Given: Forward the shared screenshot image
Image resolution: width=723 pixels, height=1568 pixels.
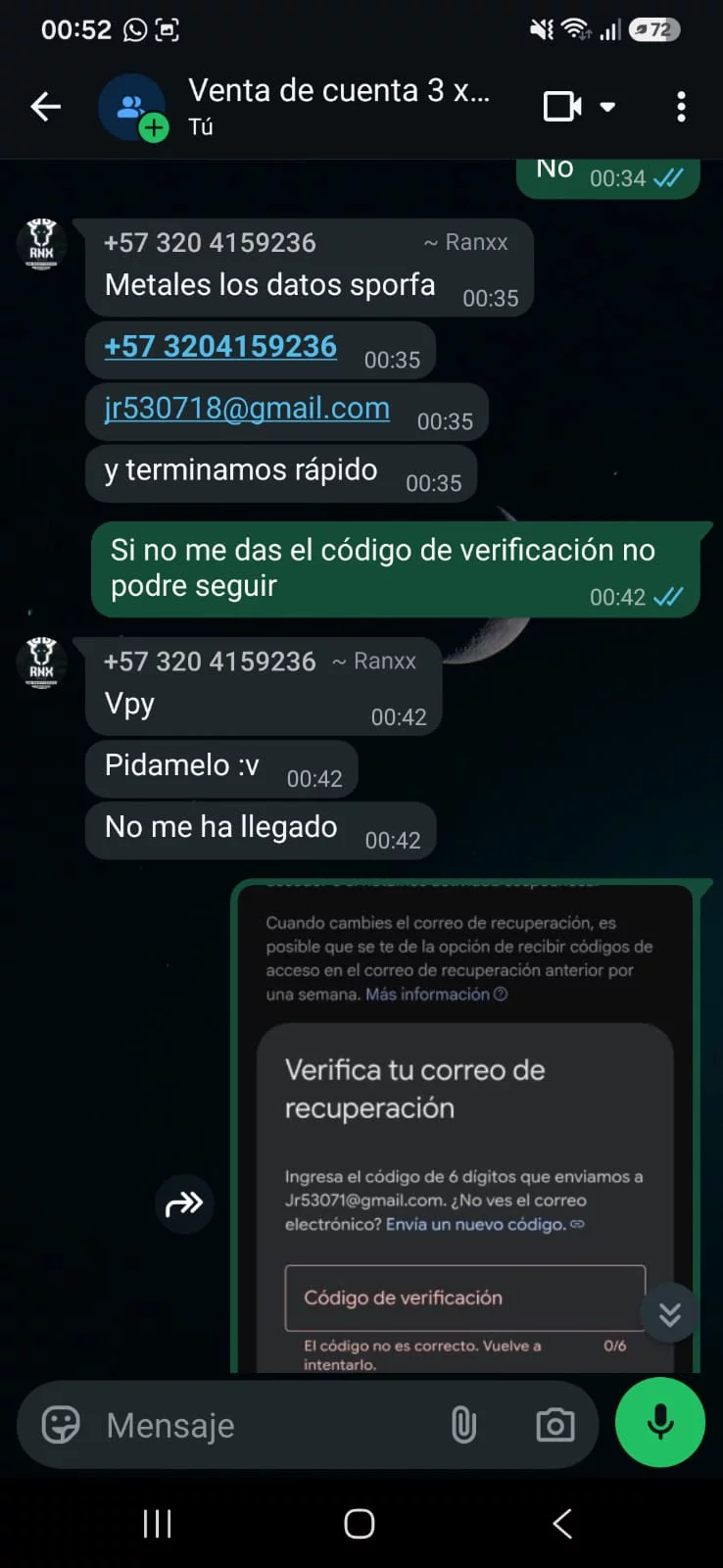Looking at the screenshot, I should (184, 1203).
